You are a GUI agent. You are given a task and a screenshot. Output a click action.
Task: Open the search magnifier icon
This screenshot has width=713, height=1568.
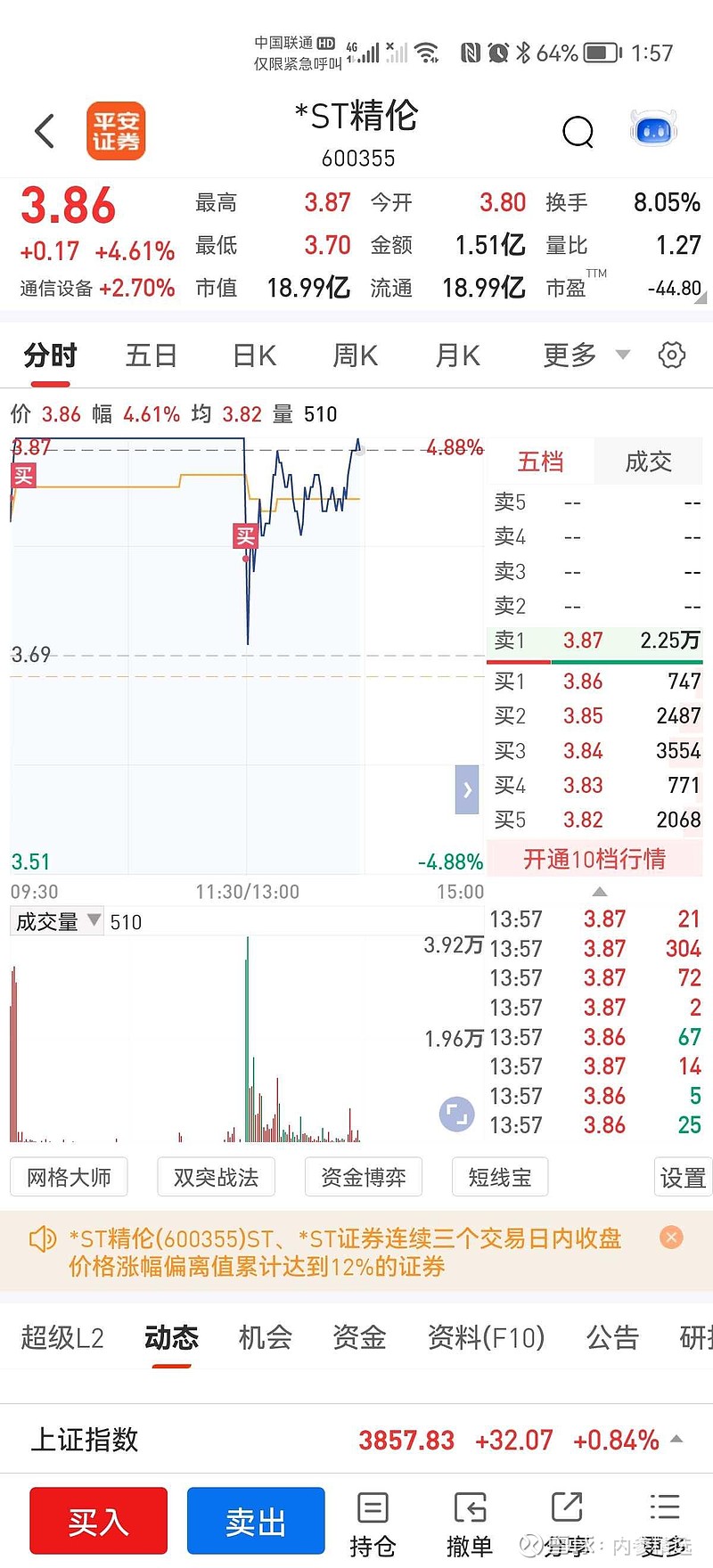click(578, 132)
